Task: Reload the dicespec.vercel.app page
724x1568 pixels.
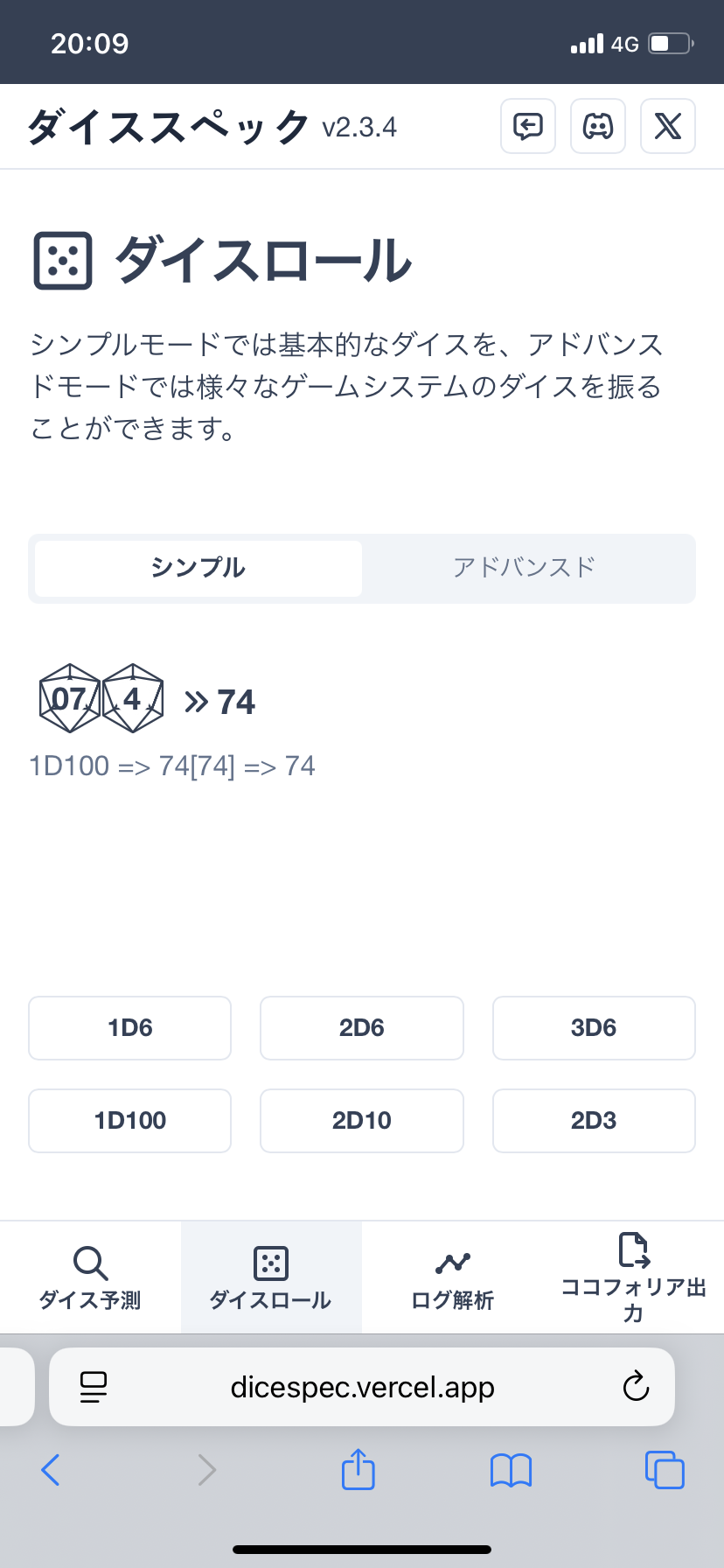Action: point(636,1387)
